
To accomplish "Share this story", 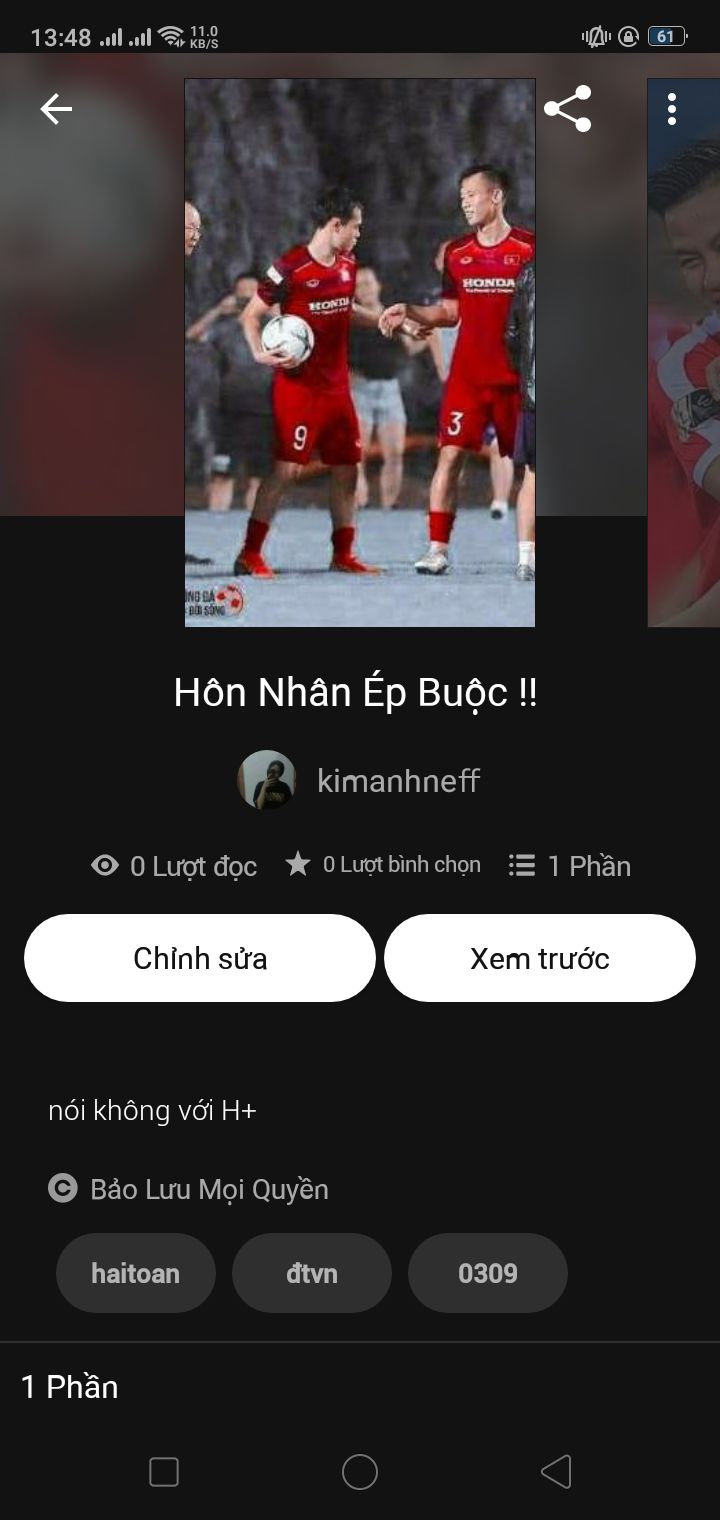I will click(567, 109).
